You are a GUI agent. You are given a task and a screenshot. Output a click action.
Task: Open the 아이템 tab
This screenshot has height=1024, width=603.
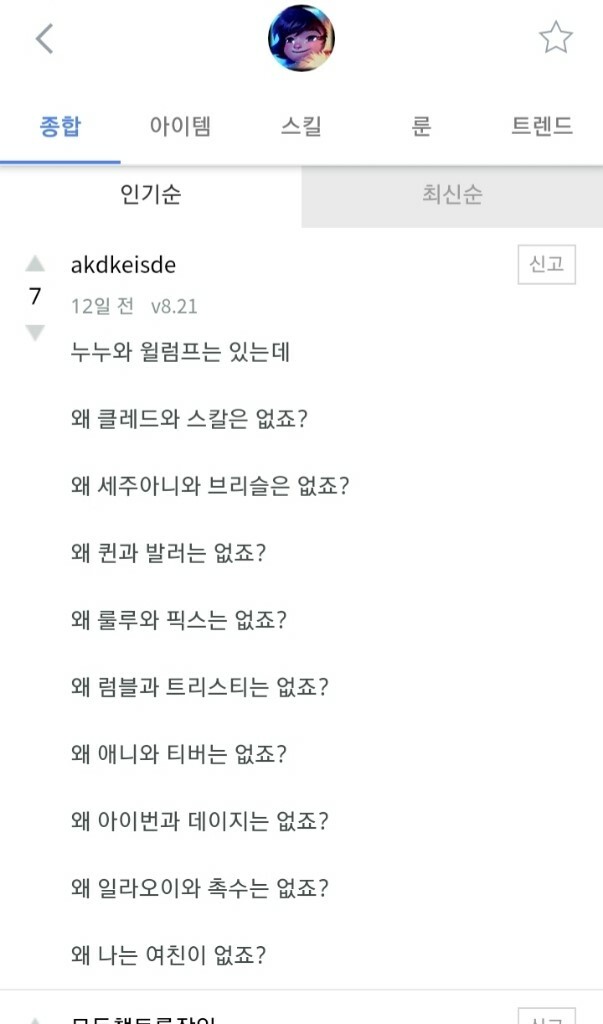pos(180,127)
